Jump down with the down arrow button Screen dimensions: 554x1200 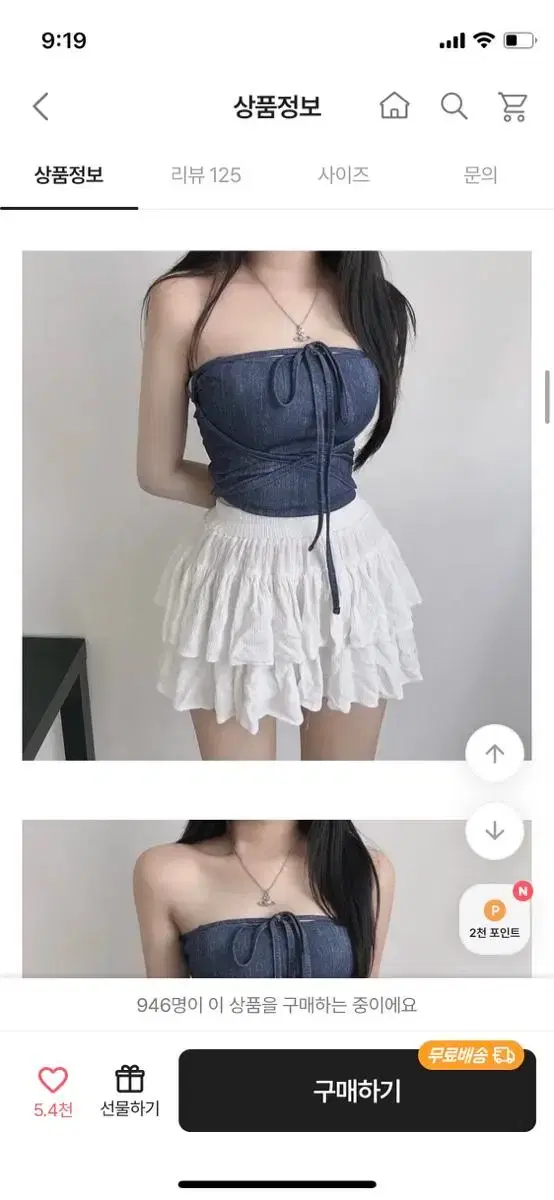coord(494,830)
